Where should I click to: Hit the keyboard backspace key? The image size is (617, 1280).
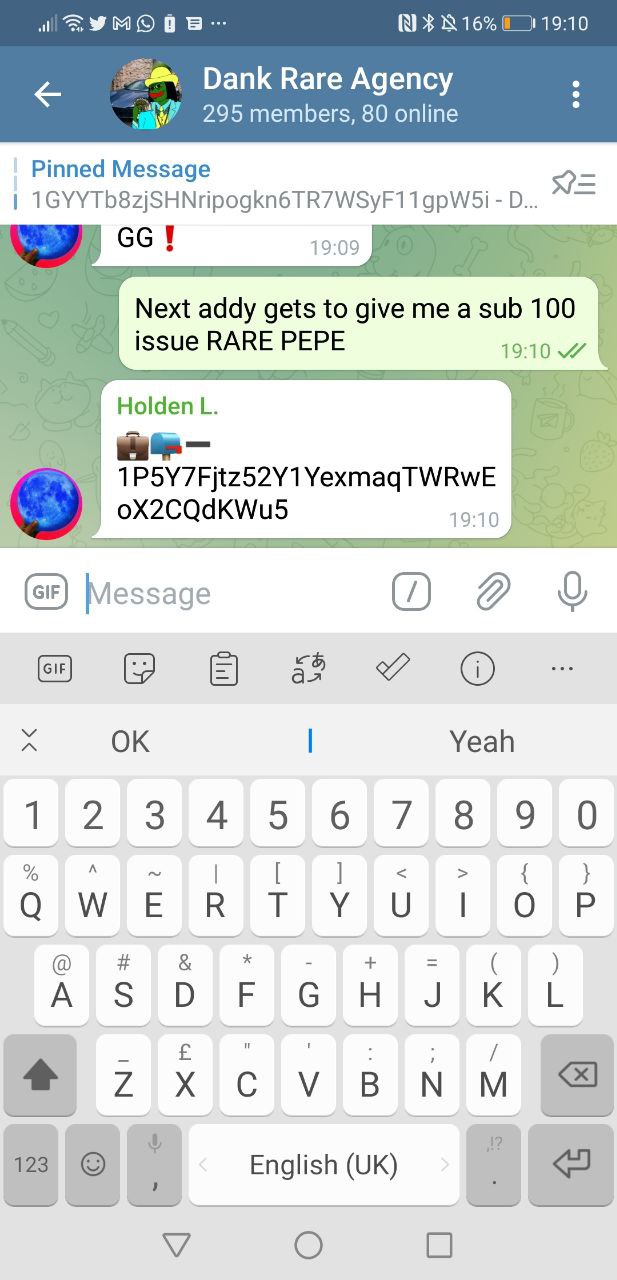coord(577,1075)
